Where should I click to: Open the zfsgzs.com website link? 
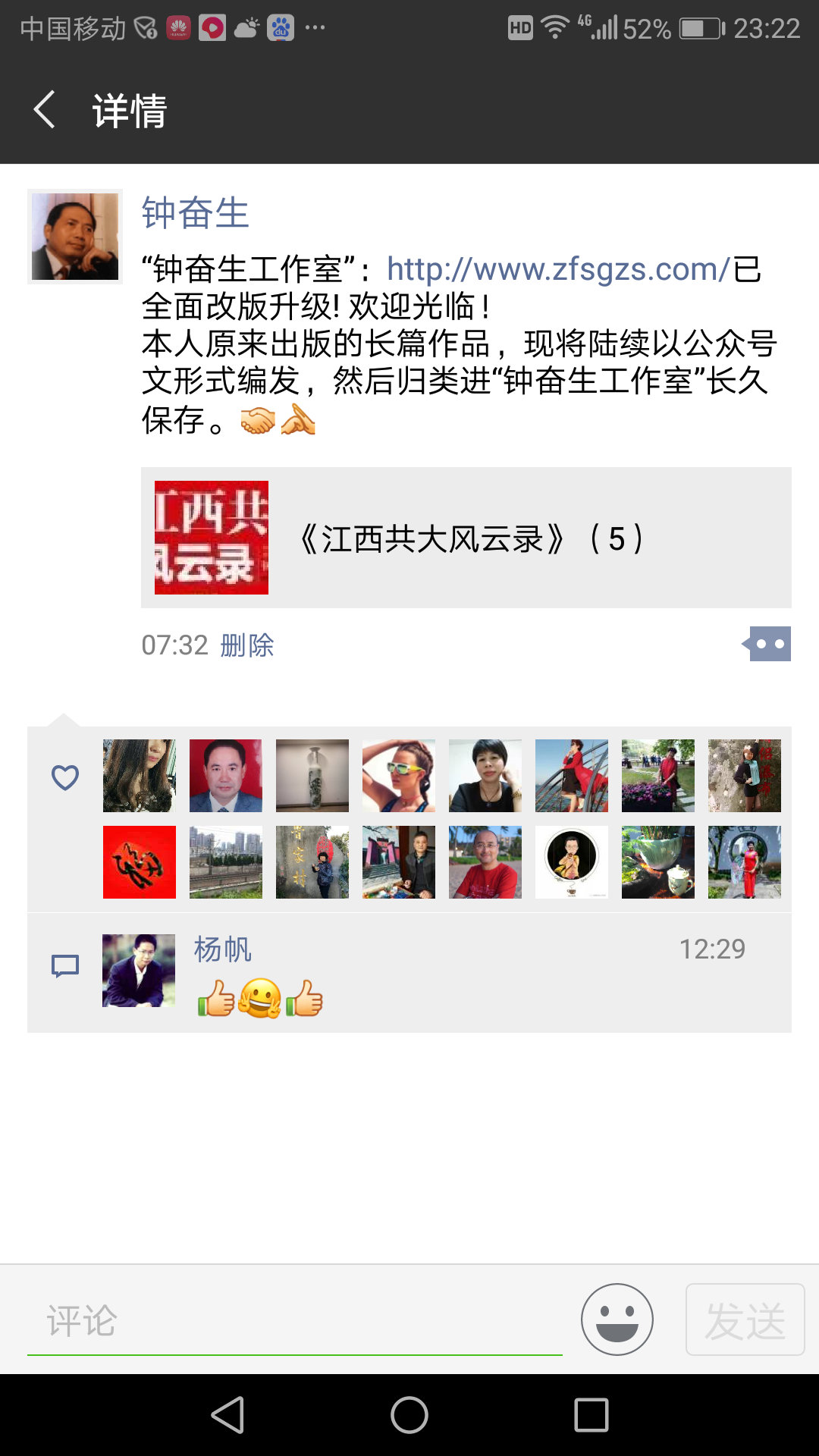pyautogui.click(x=557, y=269)
